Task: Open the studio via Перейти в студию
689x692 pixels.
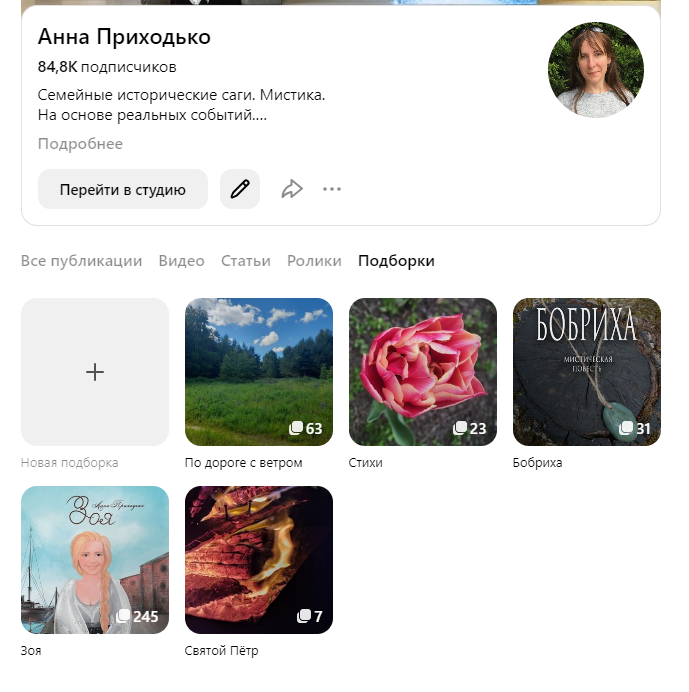Action: click(x=123, y=189)
